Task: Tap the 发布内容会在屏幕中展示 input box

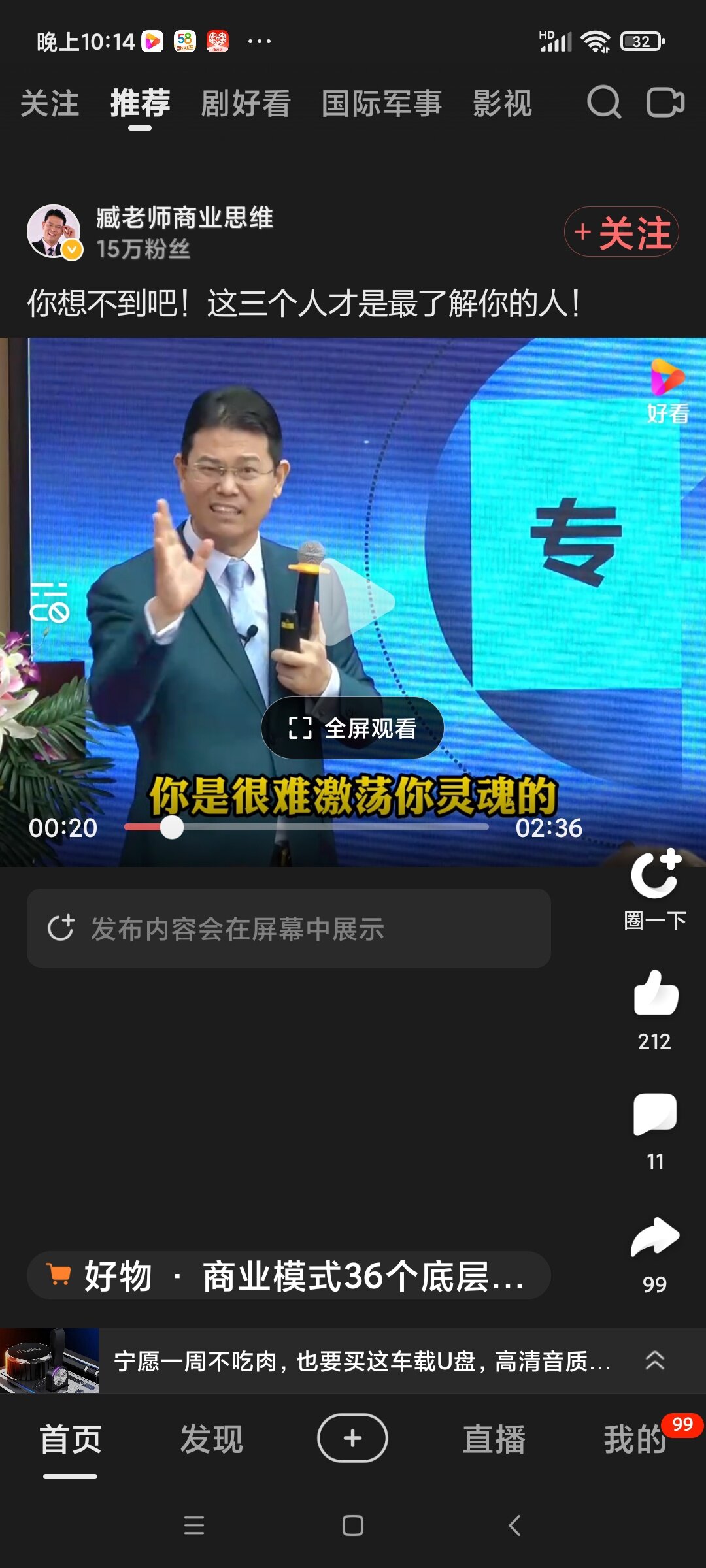Action: pos(288,928)
